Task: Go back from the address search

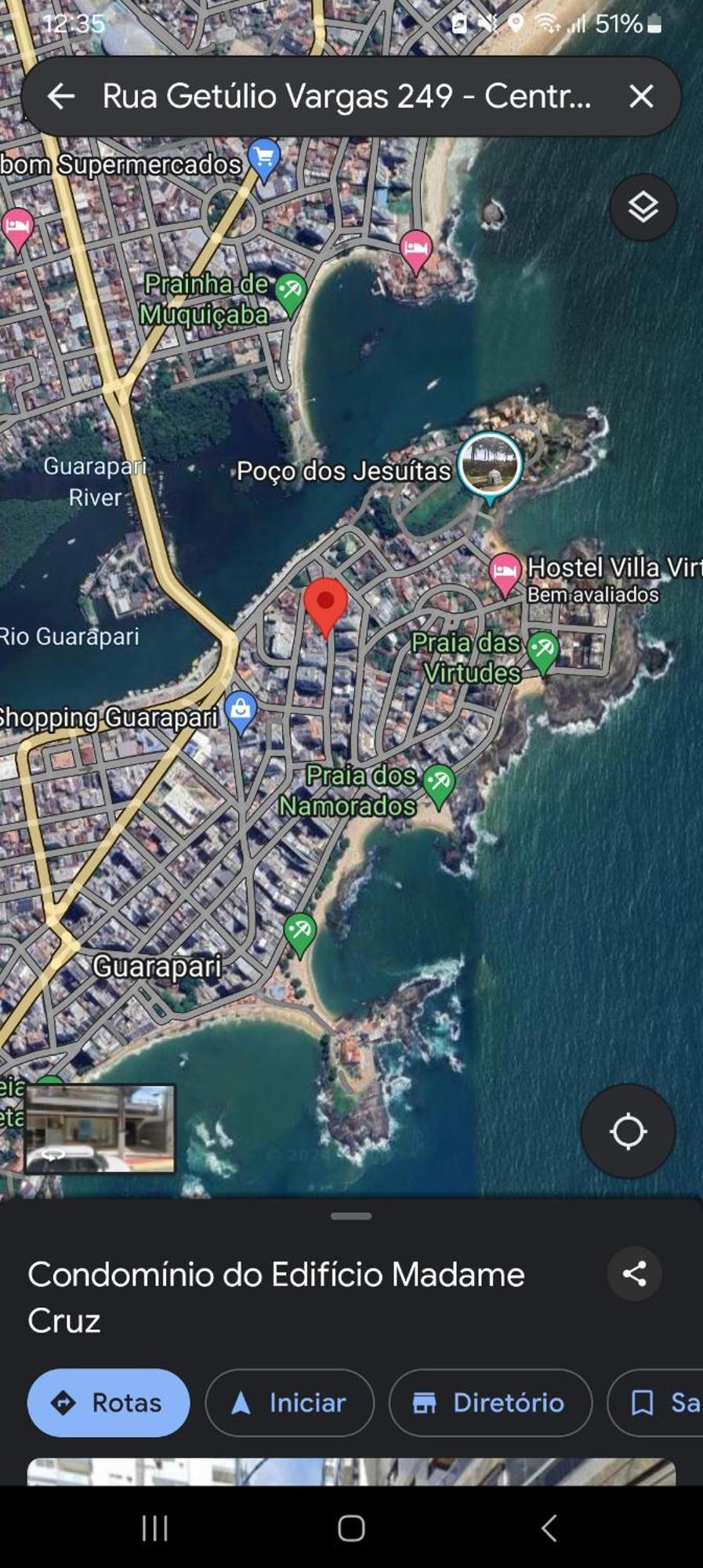Action: (61, 96)
